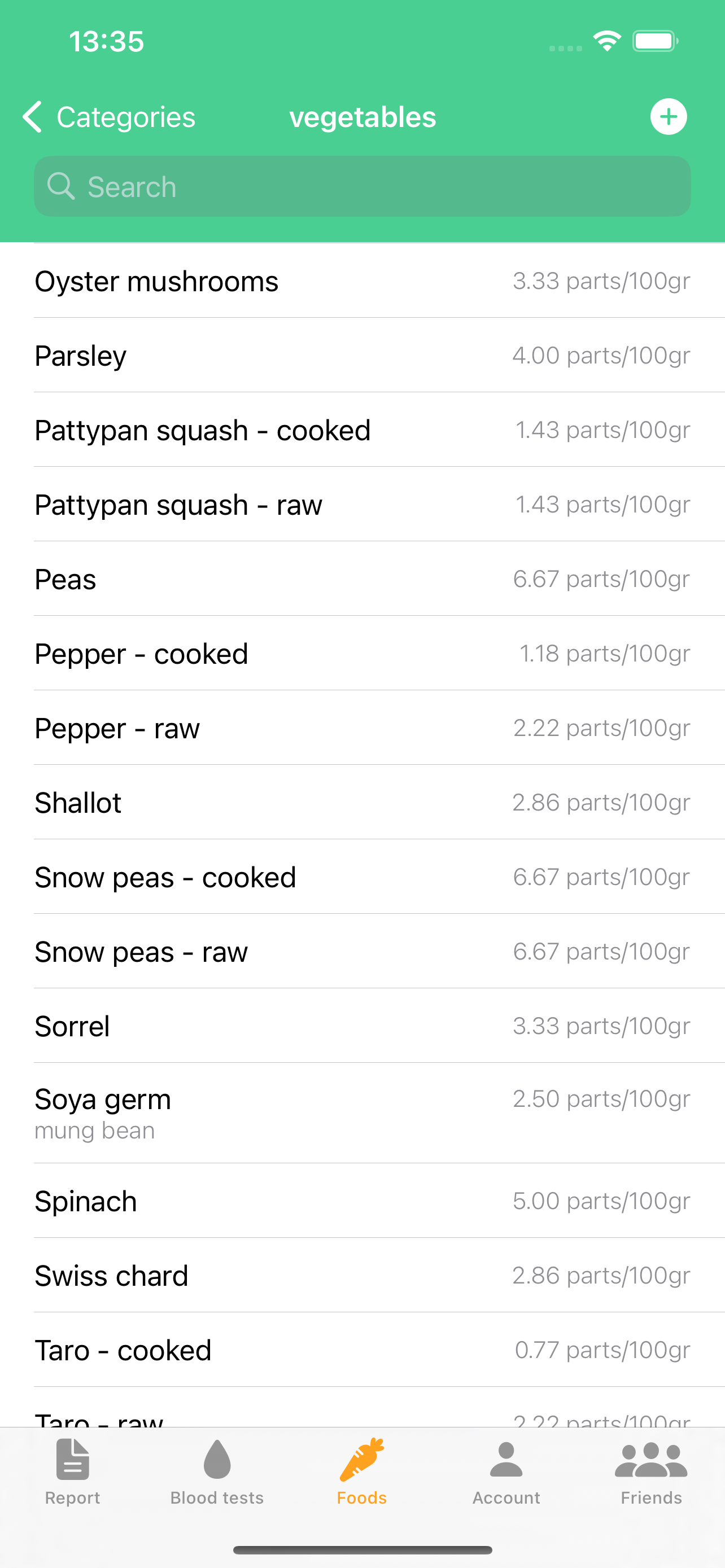
Task: Go back to Categories
Action: (109, 117)
